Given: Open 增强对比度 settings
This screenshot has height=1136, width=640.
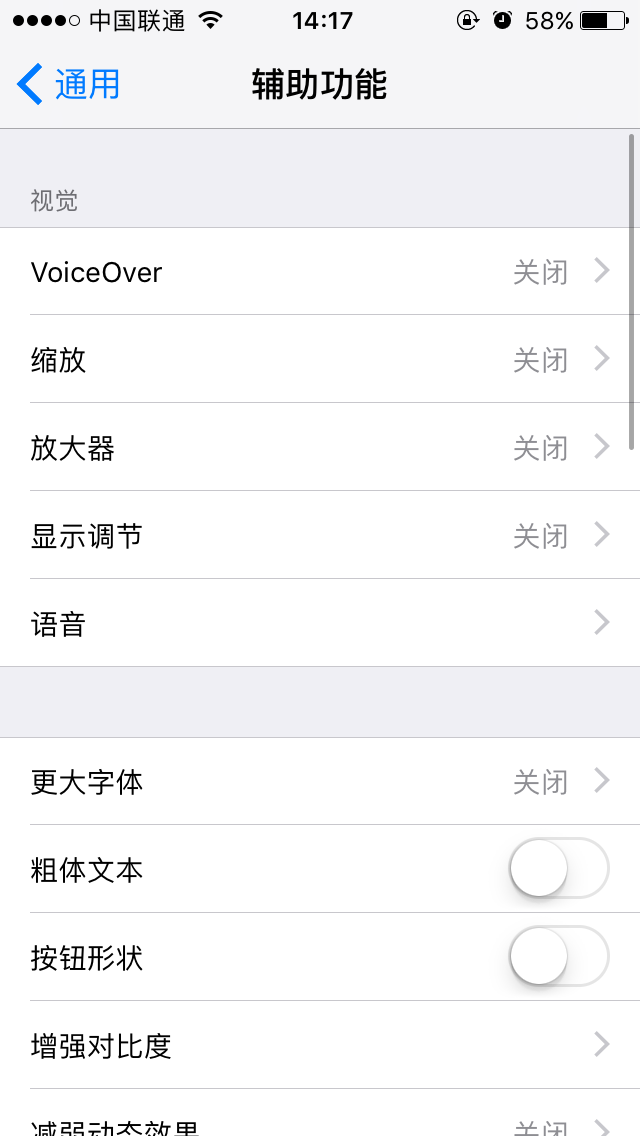Looking at the screenshot, I should click(x=320, y=1045).
